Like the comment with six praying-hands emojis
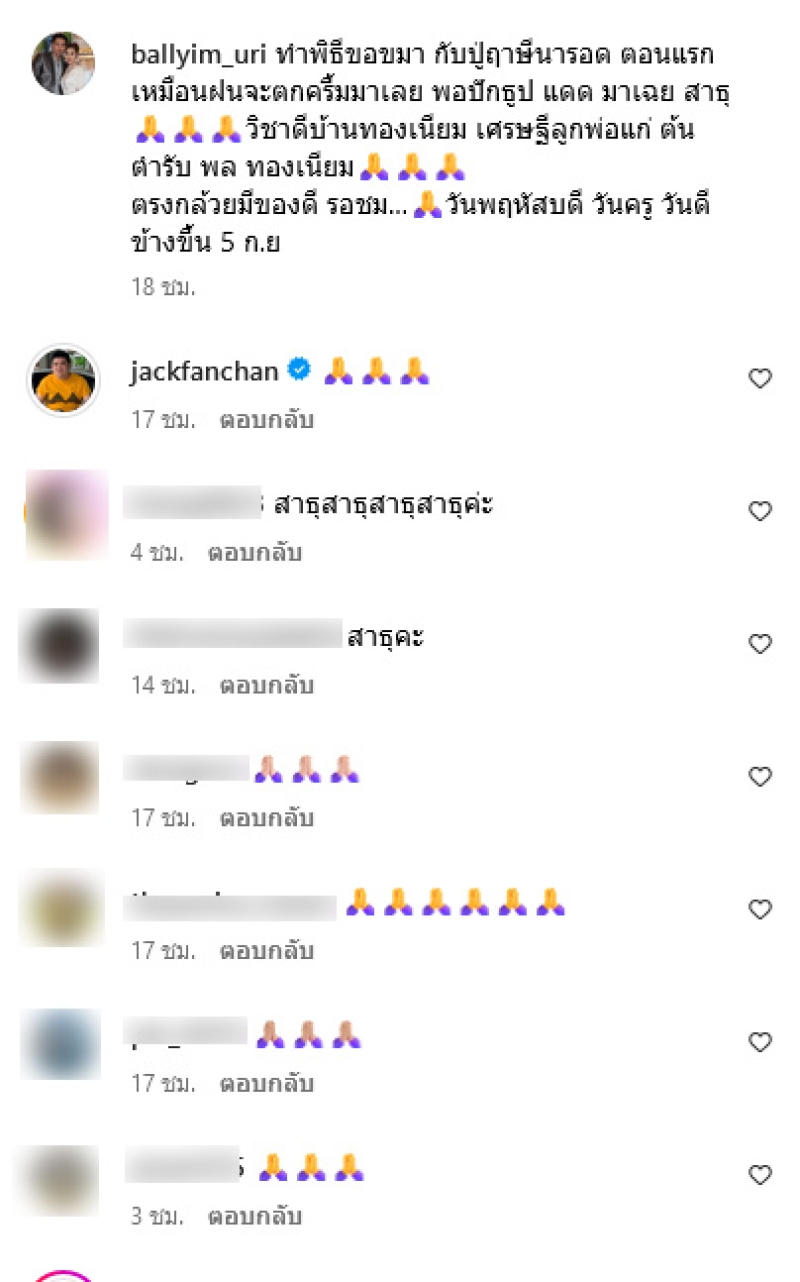The width and height of the screenshot is (800, 1282). tap(760, 910)
